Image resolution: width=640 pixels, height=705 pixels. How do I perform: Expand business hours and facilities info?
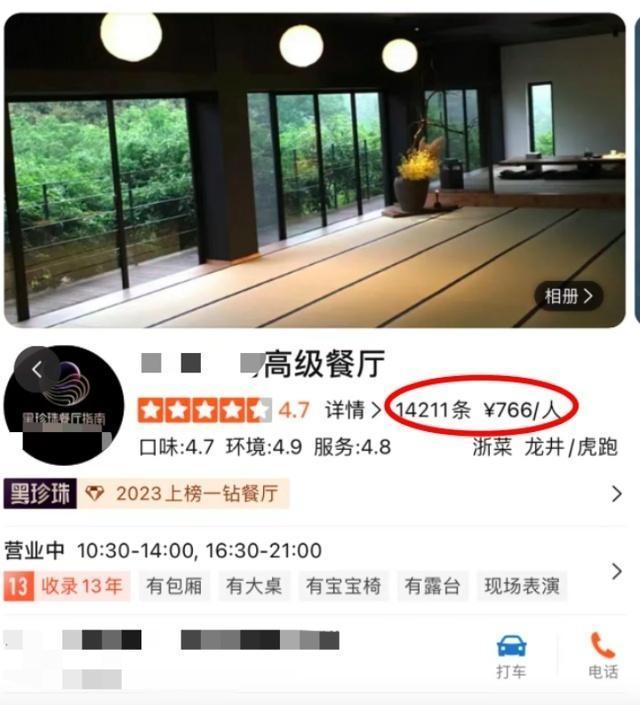pyautogui.click(x=616, y=571)
